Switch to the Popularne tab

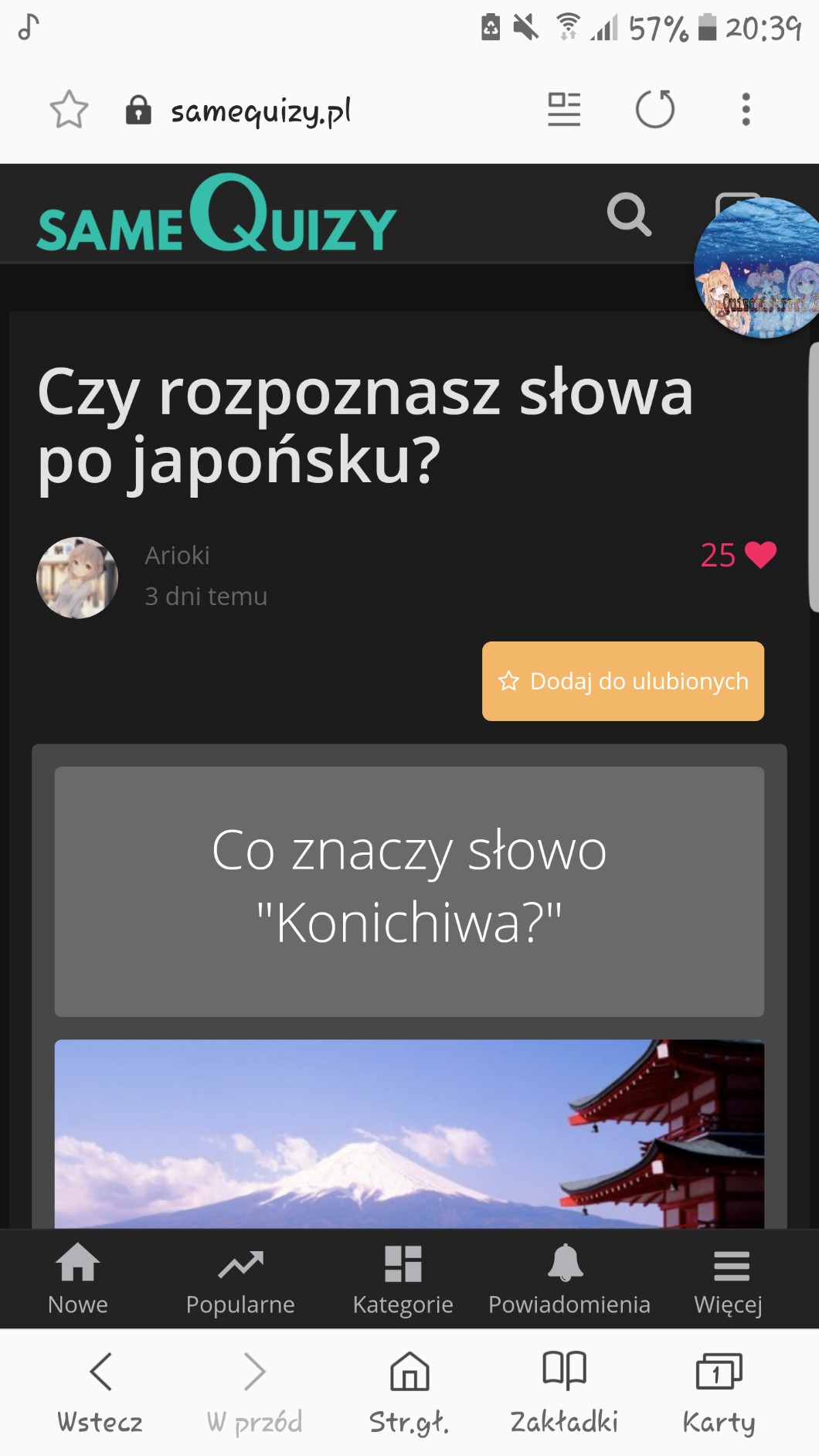(240, 1279)
